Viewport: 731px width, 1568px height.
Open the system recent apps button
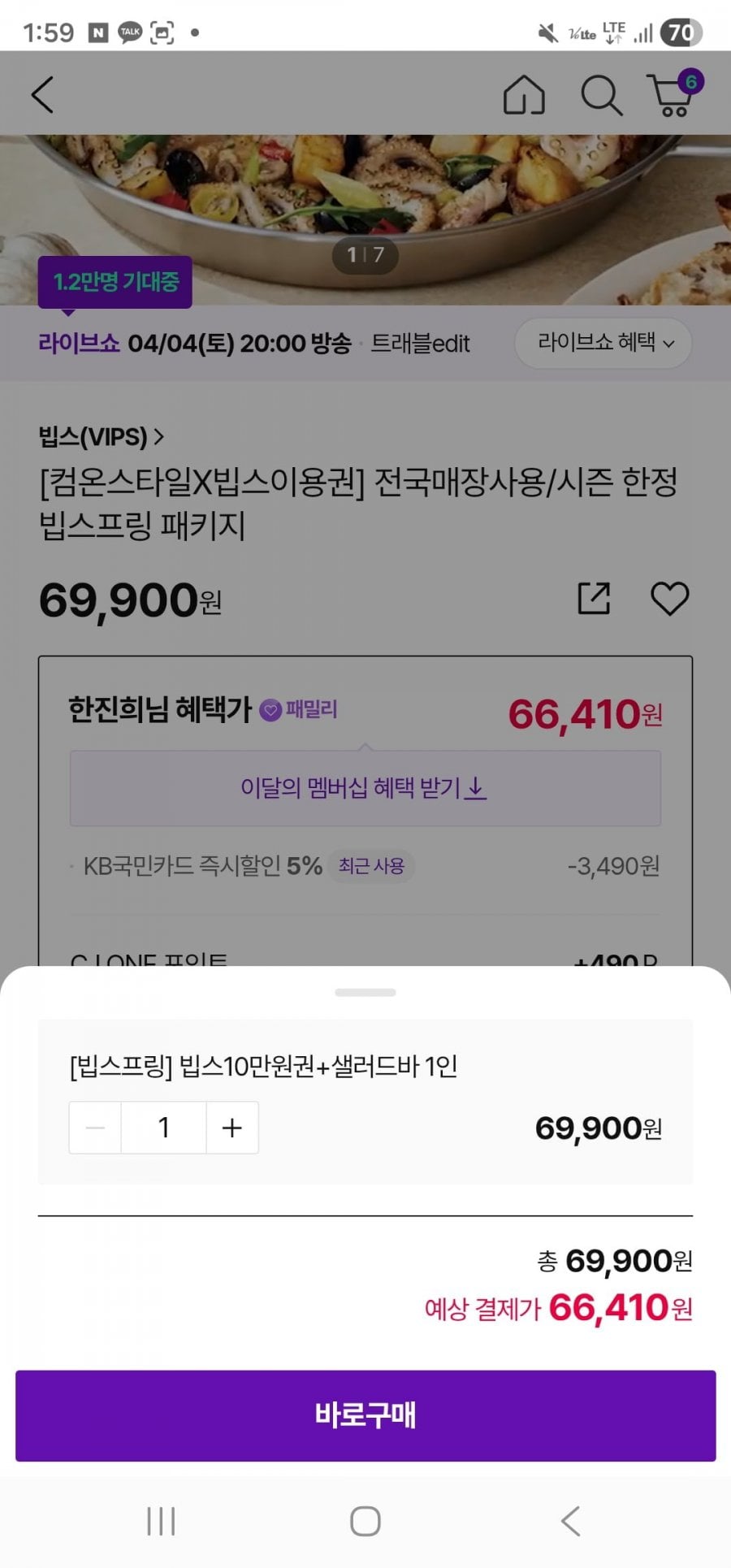161,1521
